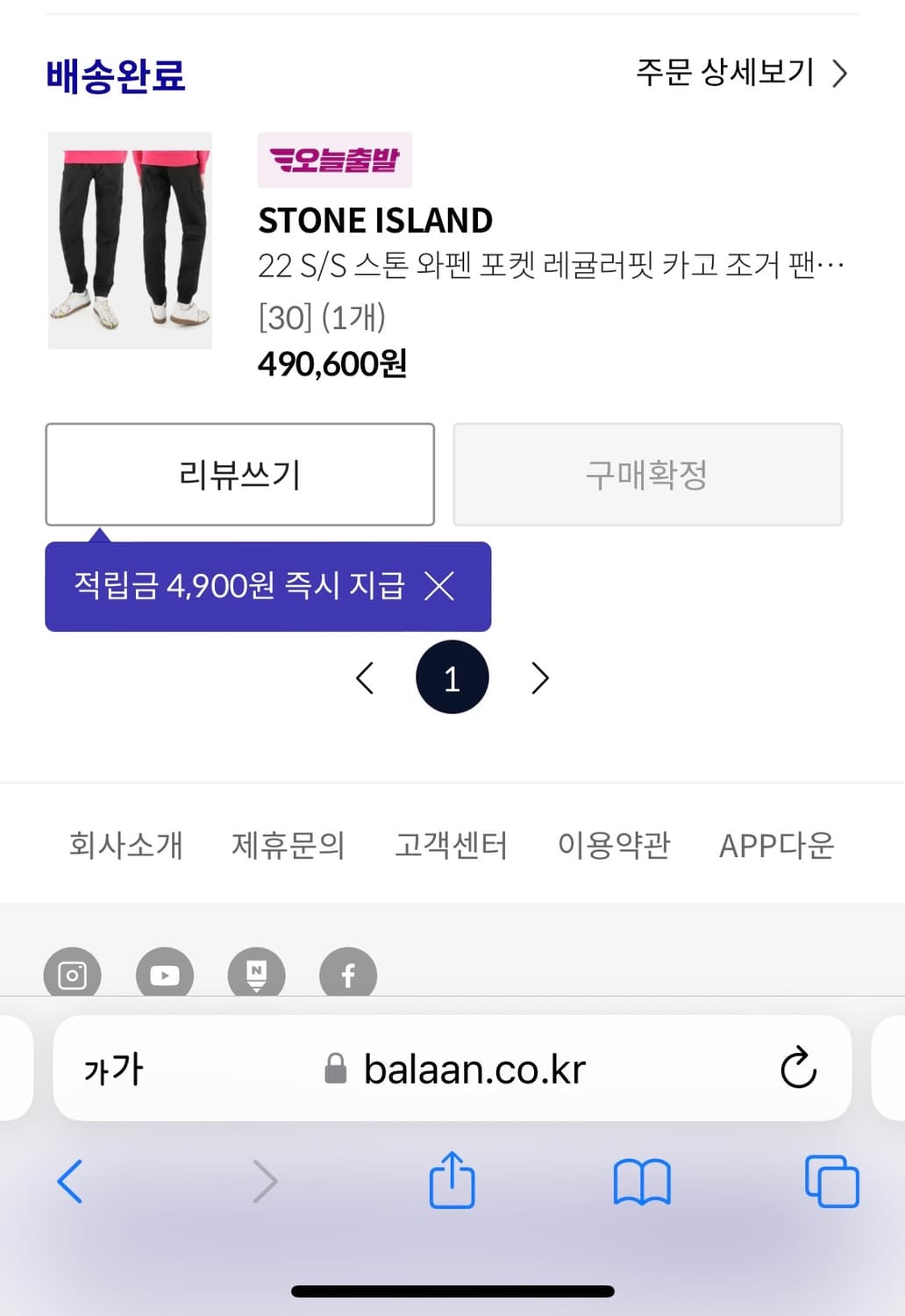Dismiss the 적립금 4,900원 reward popup
Image resolution: width=905 pixels, height=1316 pixels.
(x=441, y=586)
